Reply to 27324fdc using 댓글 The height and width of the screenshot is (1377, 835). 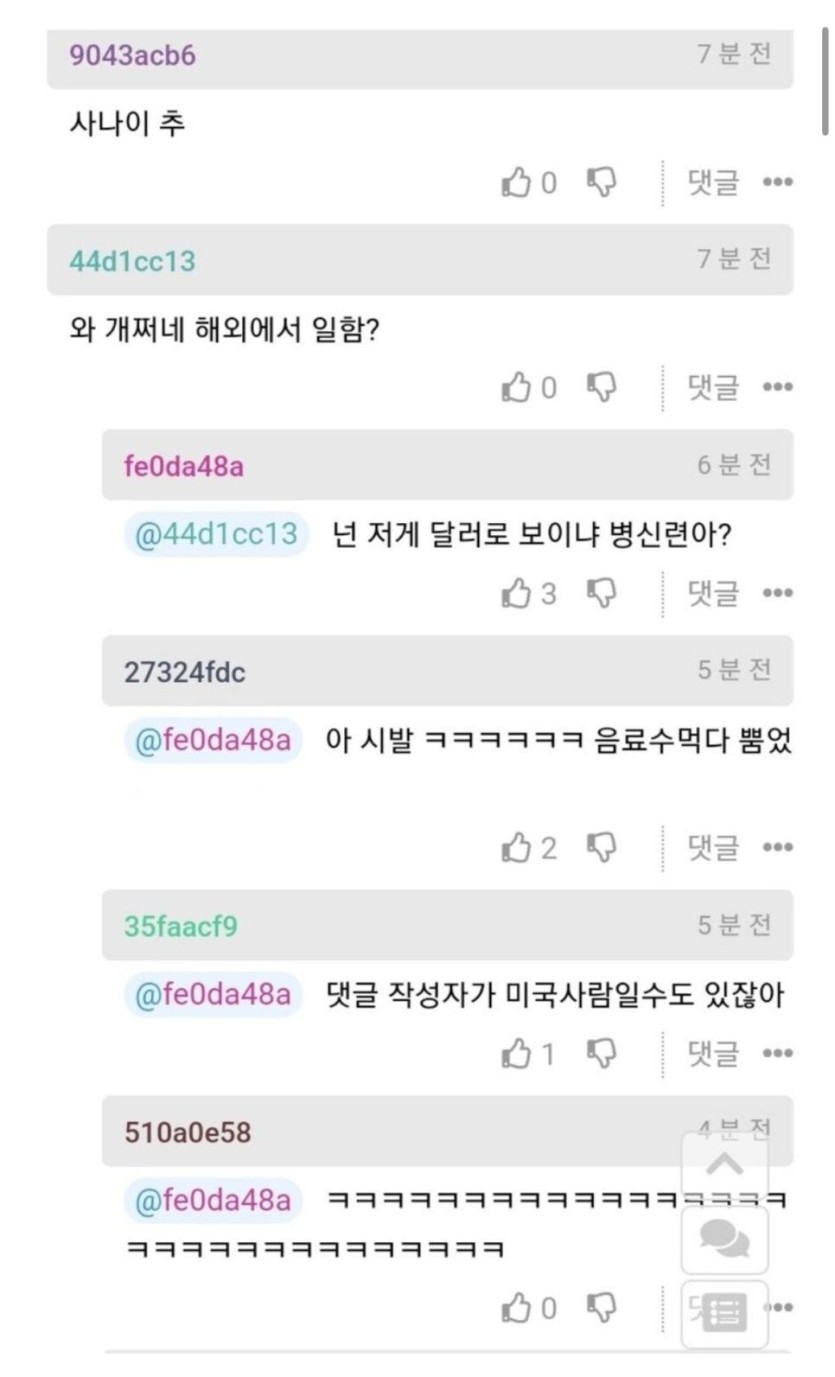[x=713, y=848]
